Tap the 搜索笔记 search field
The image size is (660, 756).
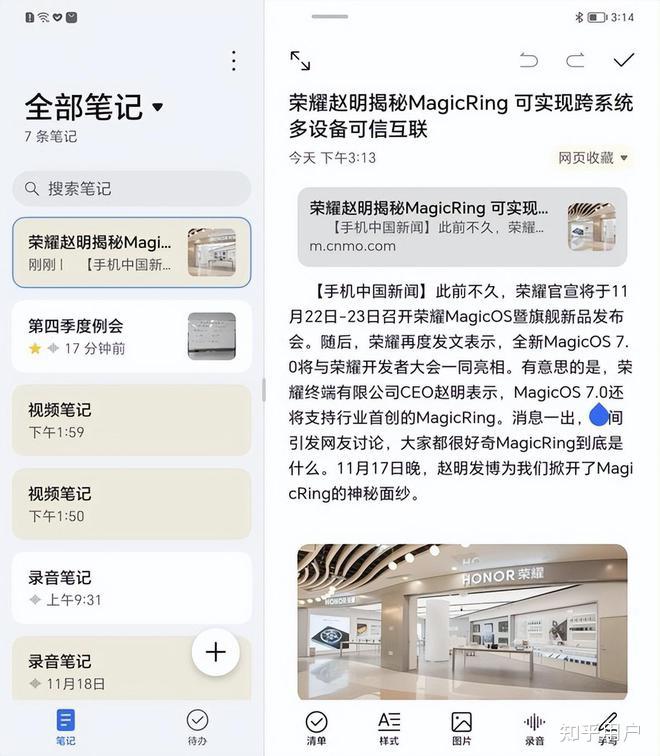pos(131,188)
